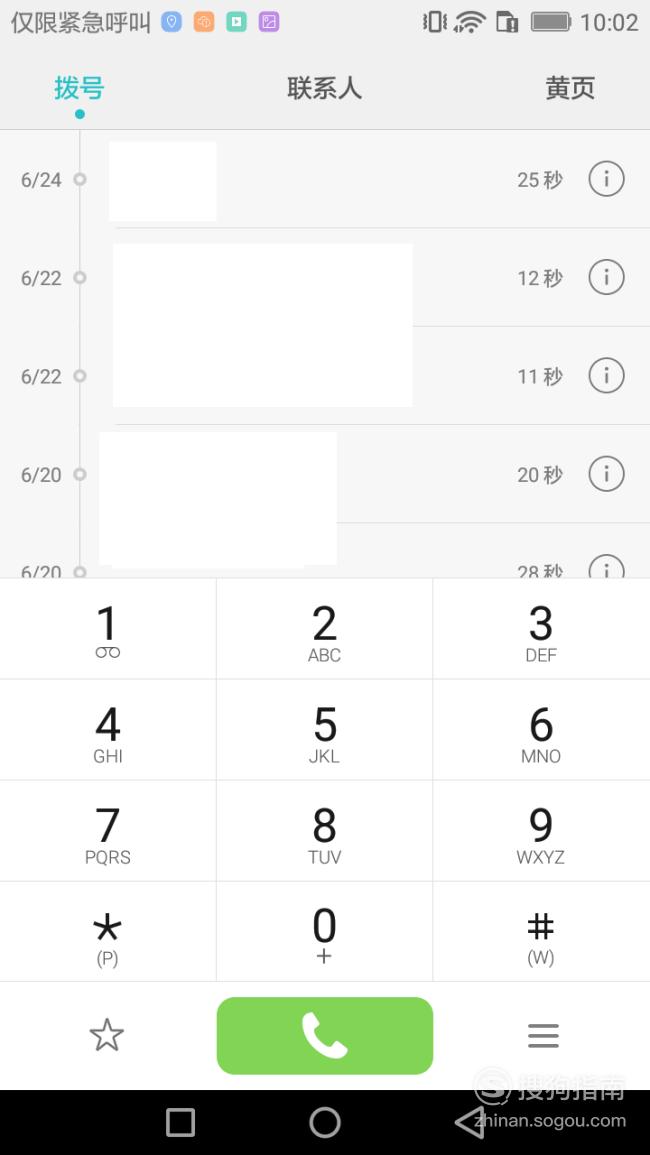This screenshot has height=1155, width=650.
Task: Enter digit 5 JKL
Action: (324, 730)
